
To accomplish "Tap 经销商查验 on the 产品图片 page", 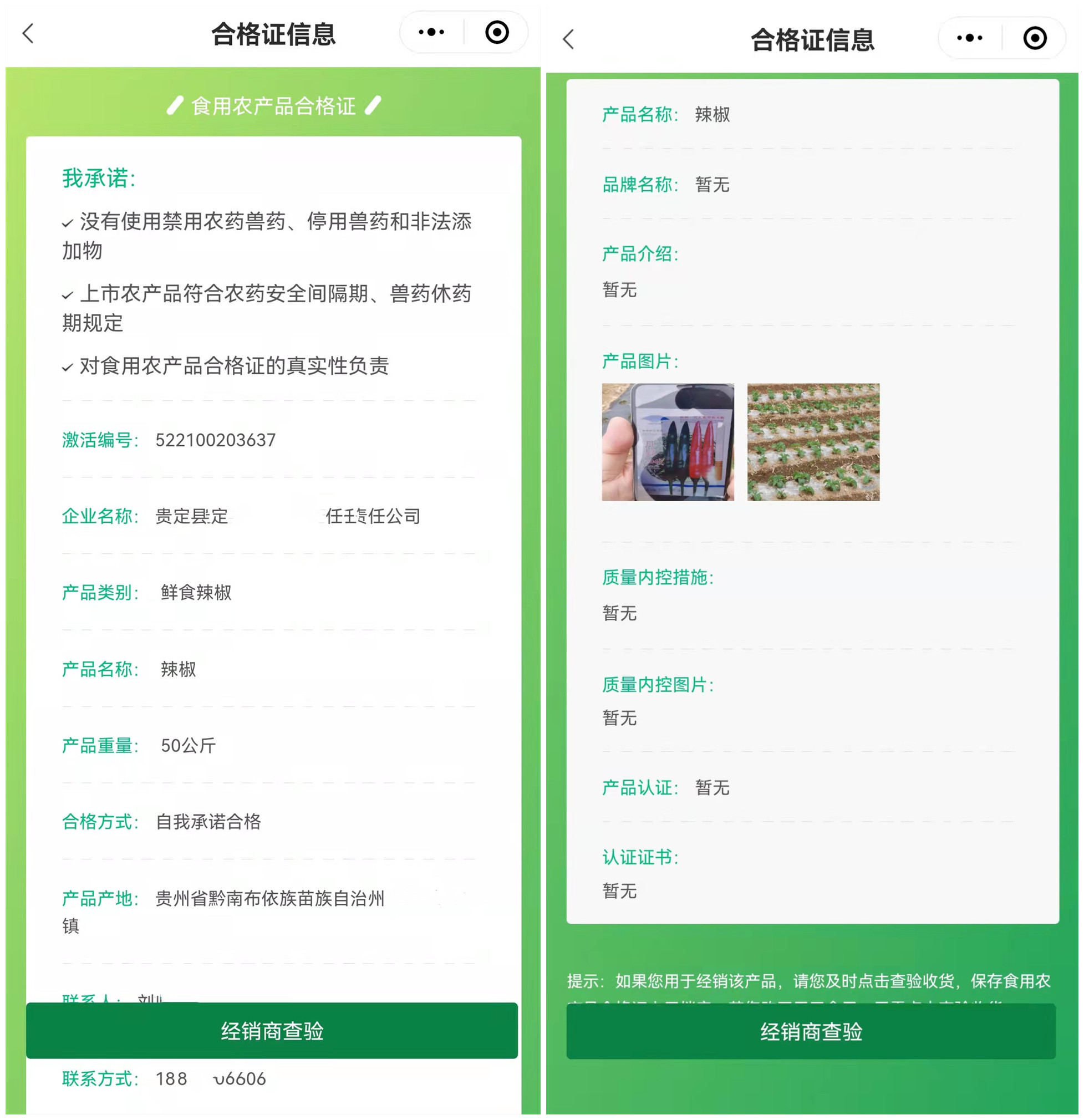I will click(x=810, y=1031).
